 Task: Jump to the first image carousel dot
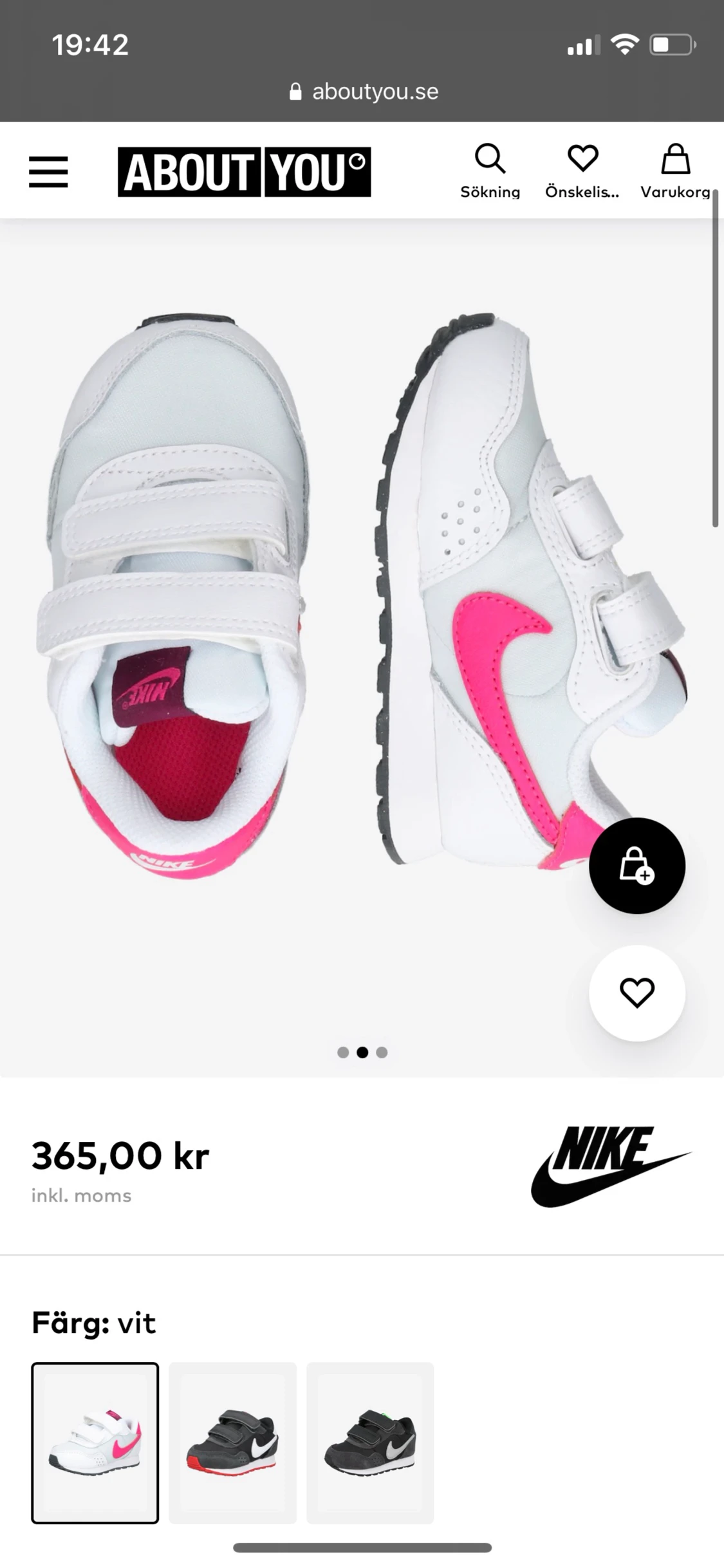(x=342, y=1053)
